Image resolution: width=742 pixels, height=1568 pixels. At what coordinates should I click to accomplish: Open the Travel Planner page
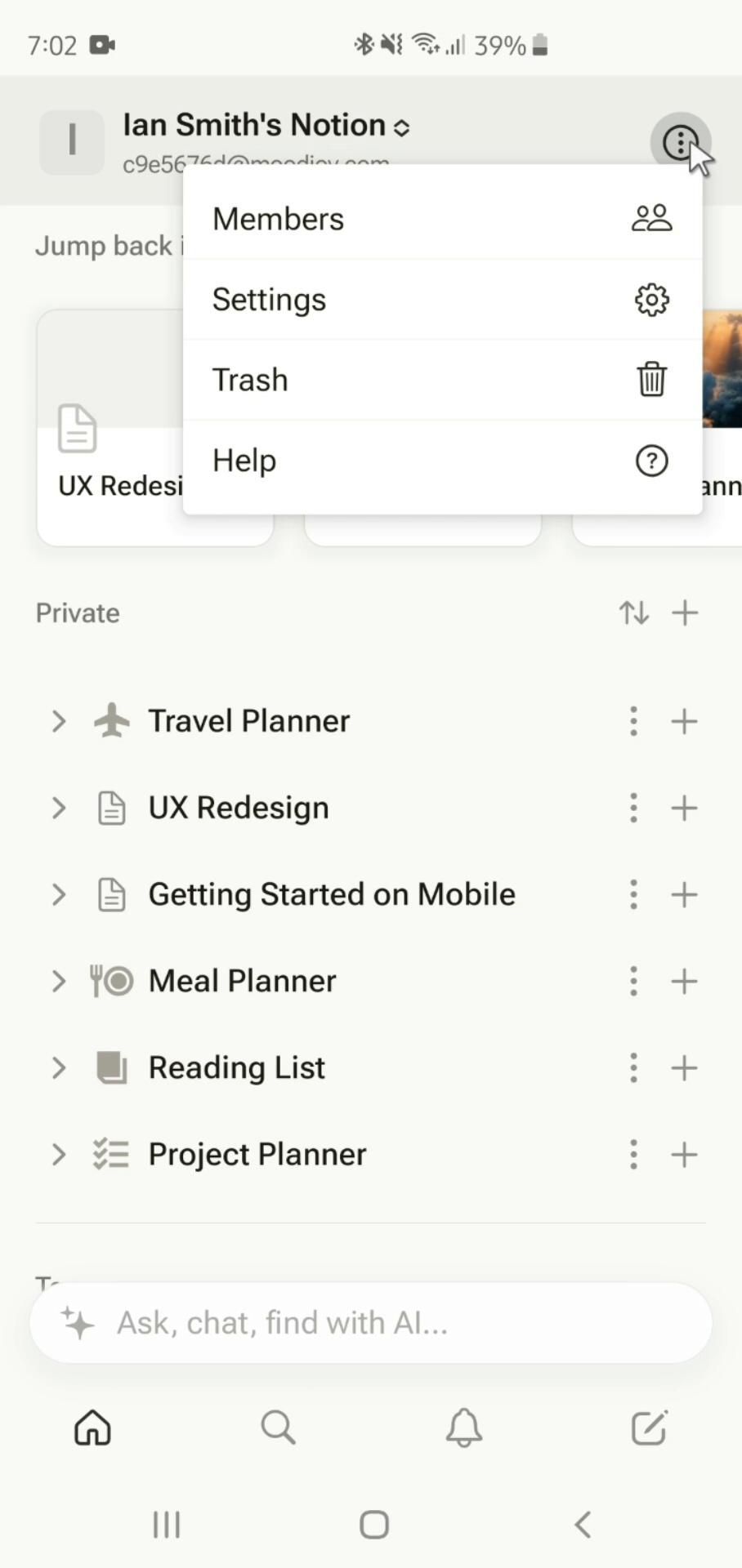[249, 721]
